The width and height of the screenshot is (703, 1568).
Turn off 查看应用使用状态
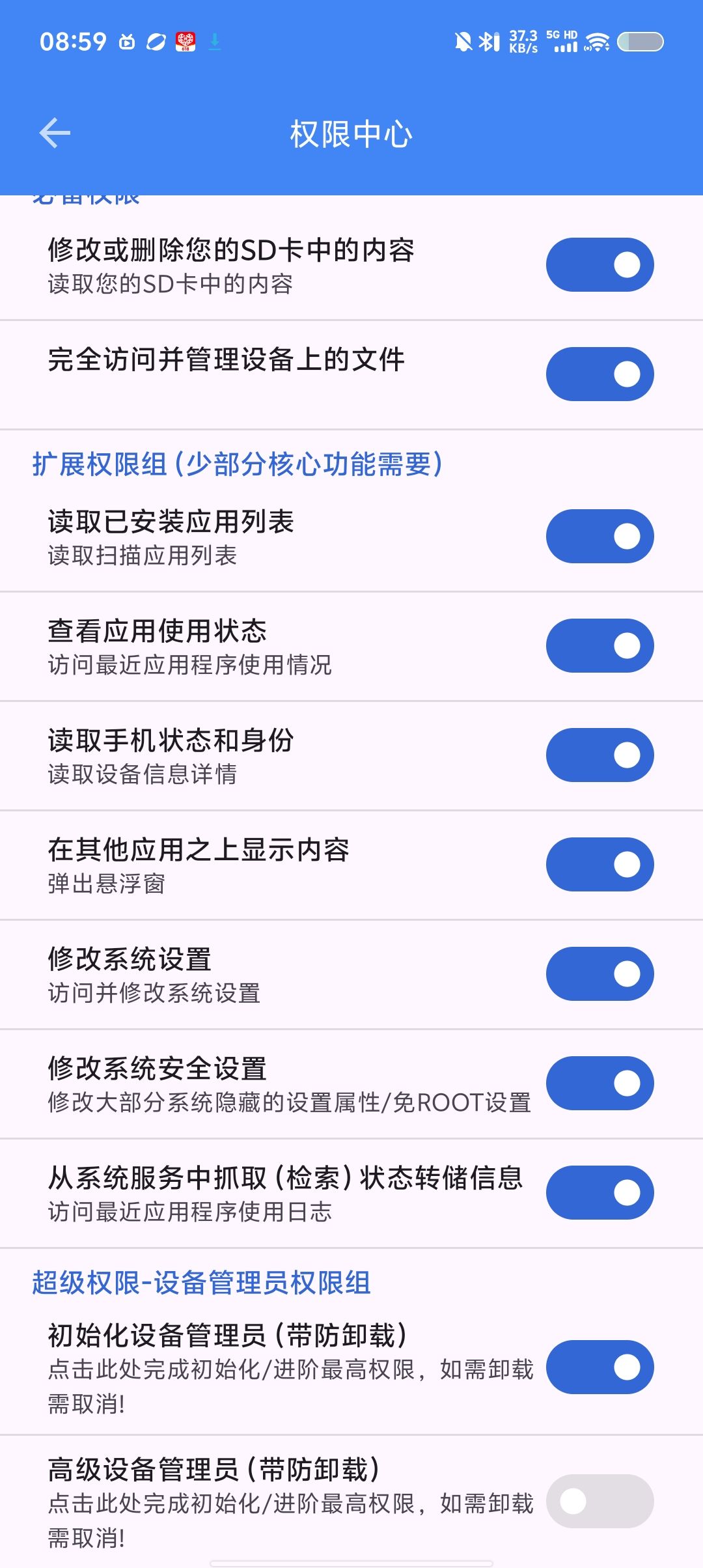(600, 645)
